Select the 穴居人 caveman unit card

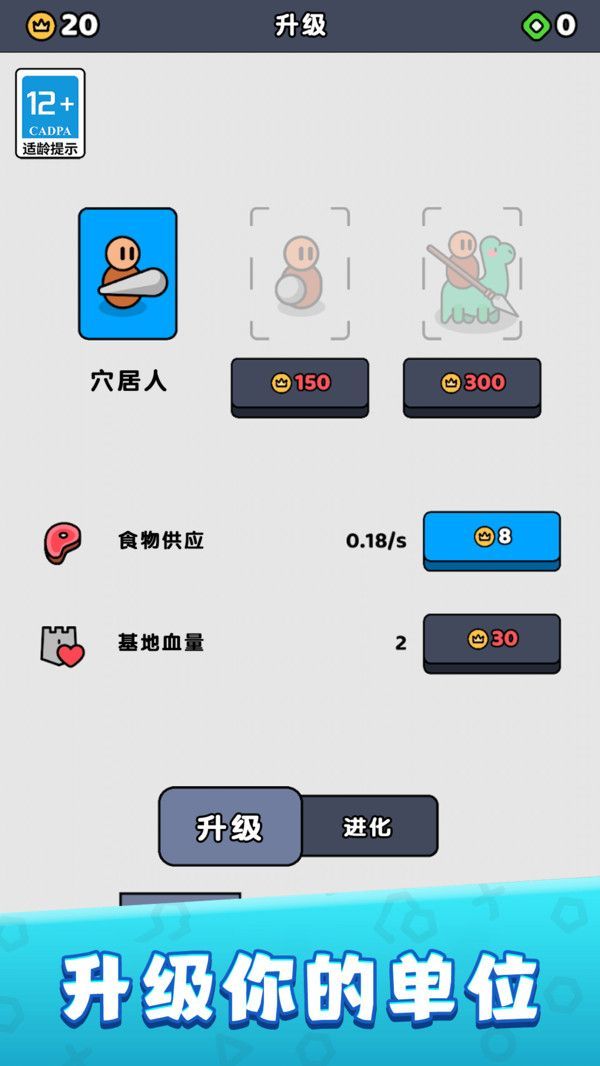click(127, 273)
